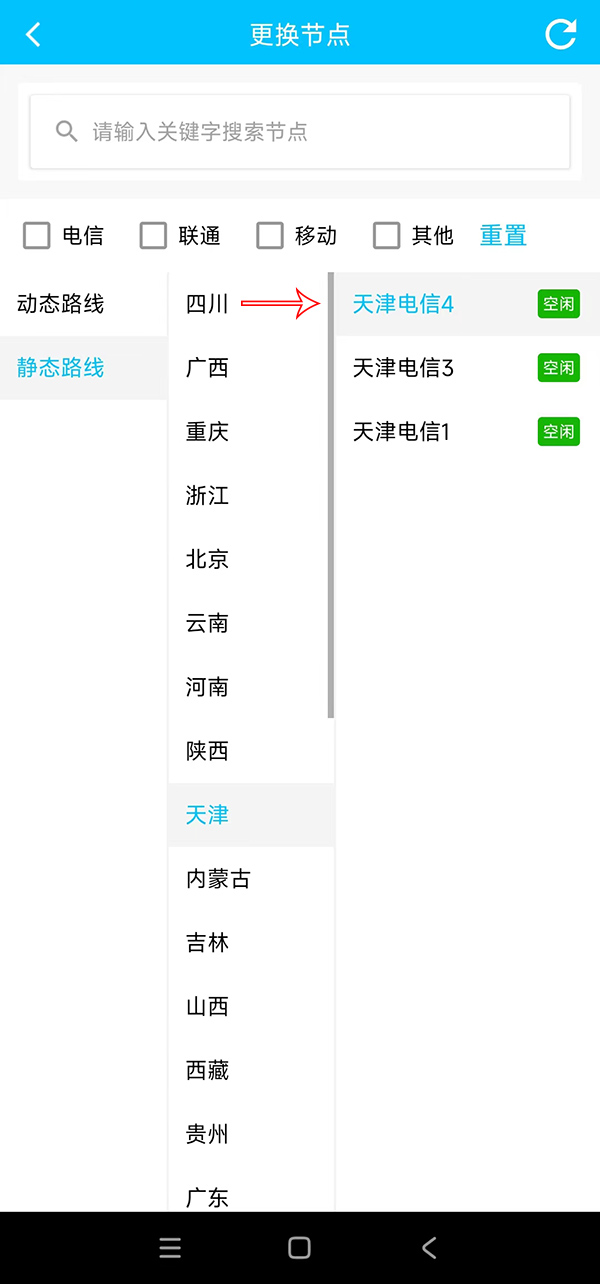Screen dimensions: 600x1284
Task: Switch to 动态路线 category
Action: pos(61,304)
